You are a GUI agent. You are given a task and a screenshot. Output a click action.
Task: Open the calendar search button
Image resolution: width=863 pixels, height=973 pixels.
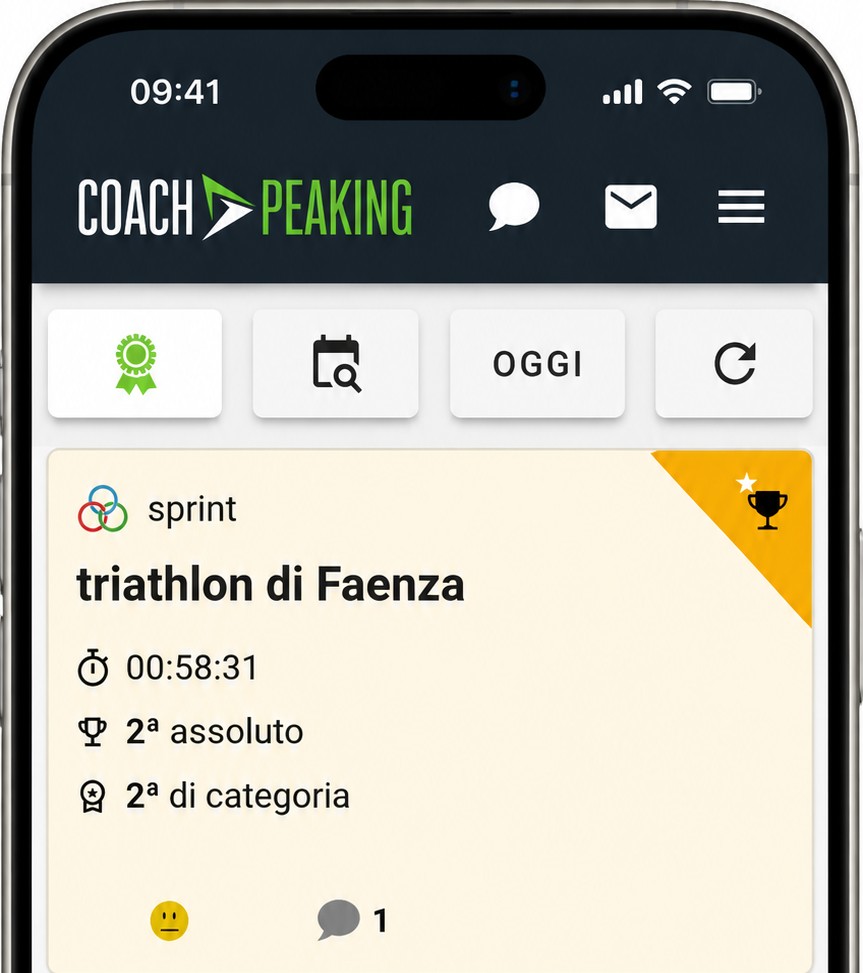(x=336, y=363)
